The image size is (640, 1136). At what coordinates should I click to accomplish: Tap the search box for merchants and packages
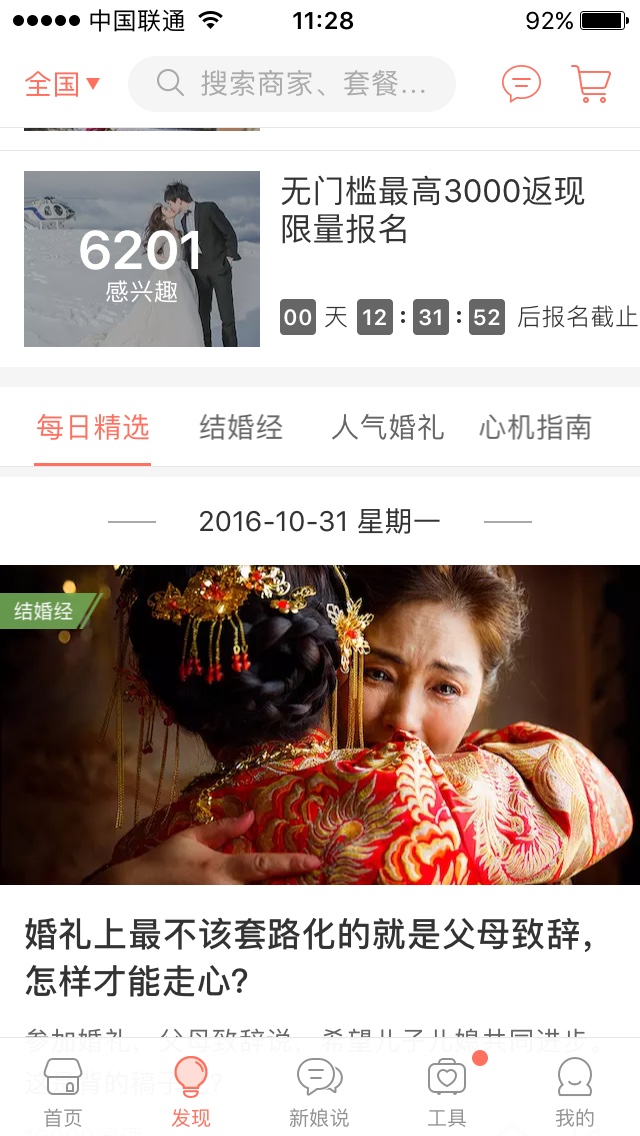[291, 84]
